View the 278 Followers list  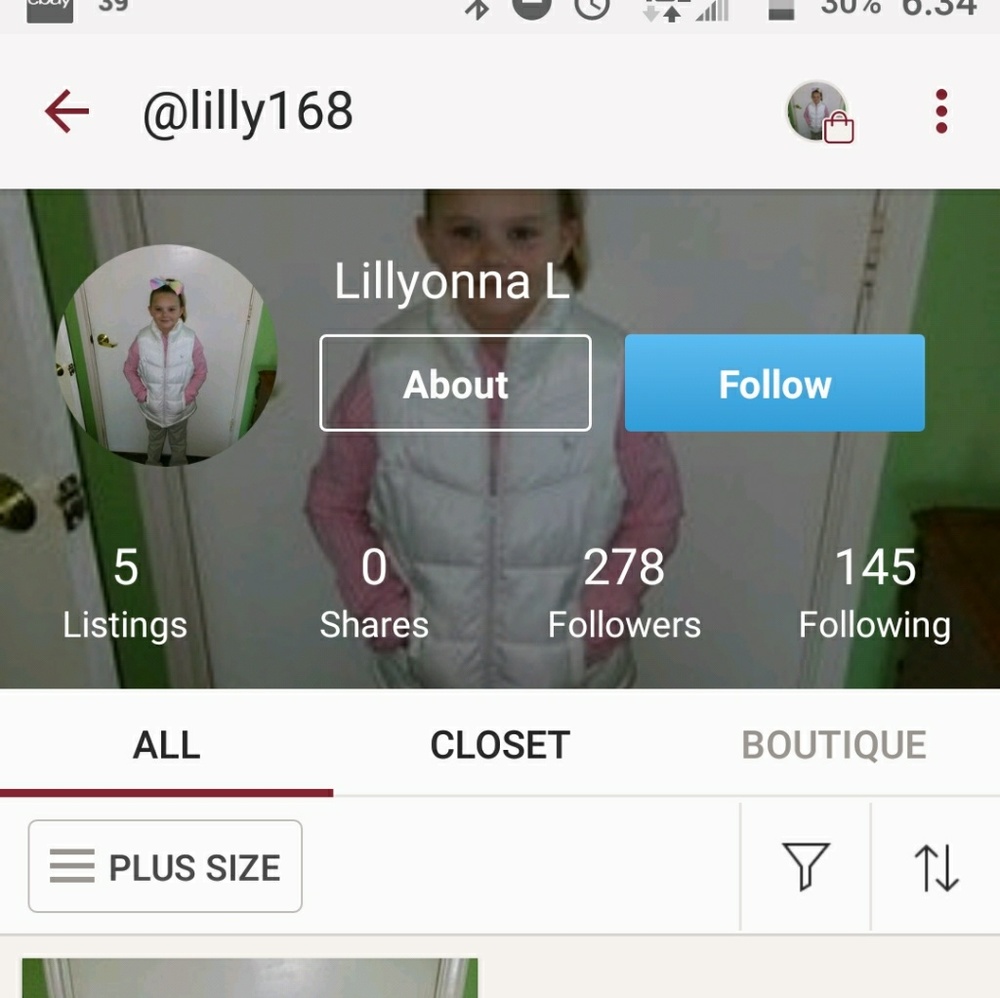tap(624, 594)
